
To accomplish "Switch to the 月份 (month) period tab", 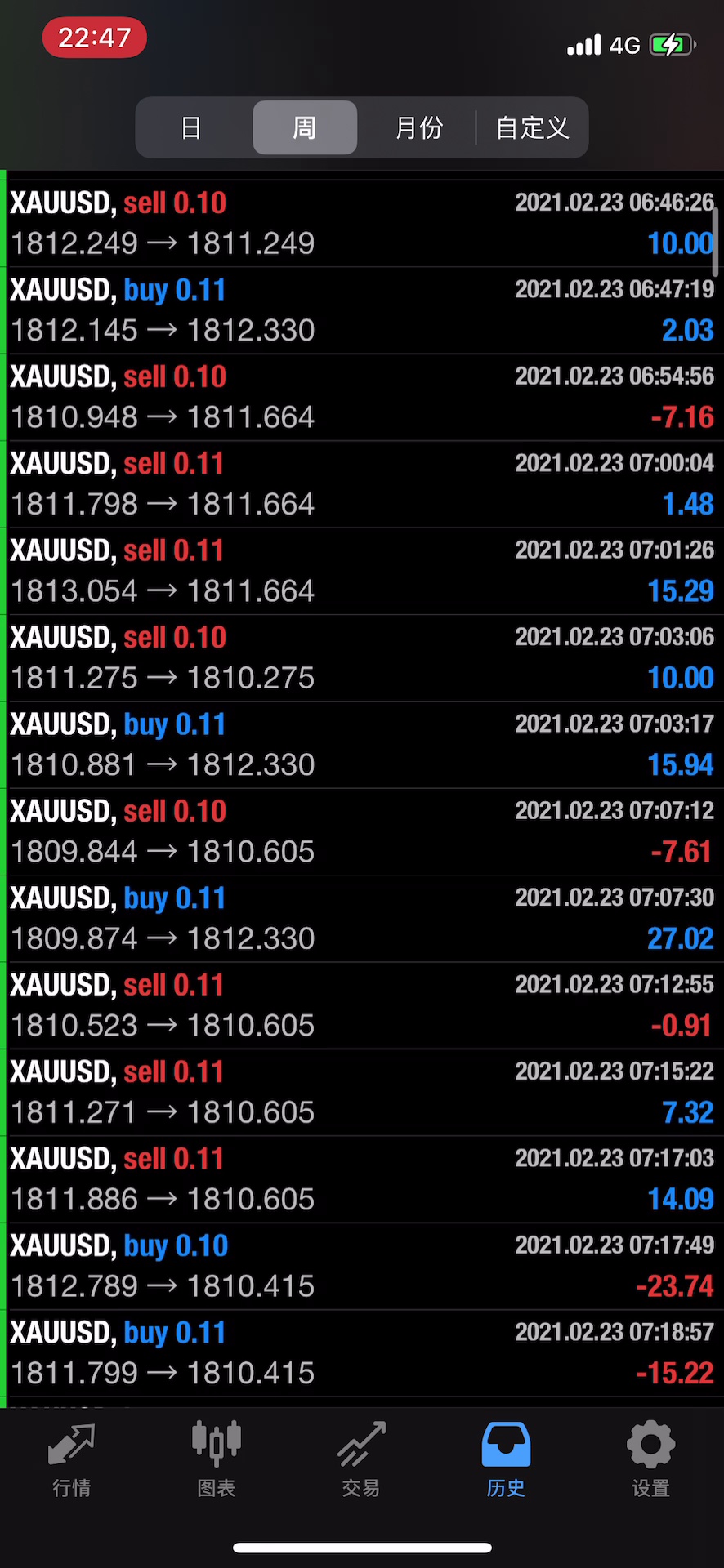I will (x=418, y=127).
